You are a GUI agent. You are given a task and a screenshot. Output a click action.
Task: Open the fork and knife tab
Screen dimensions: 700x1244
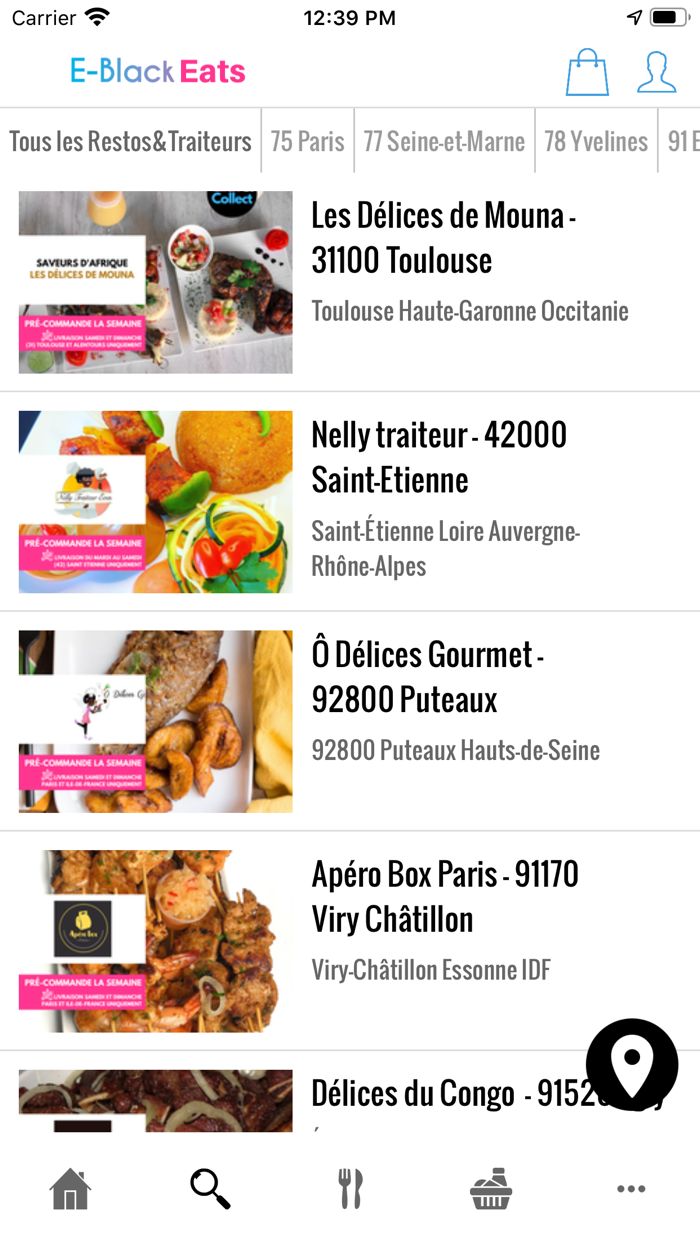(x=350, y=1189)
